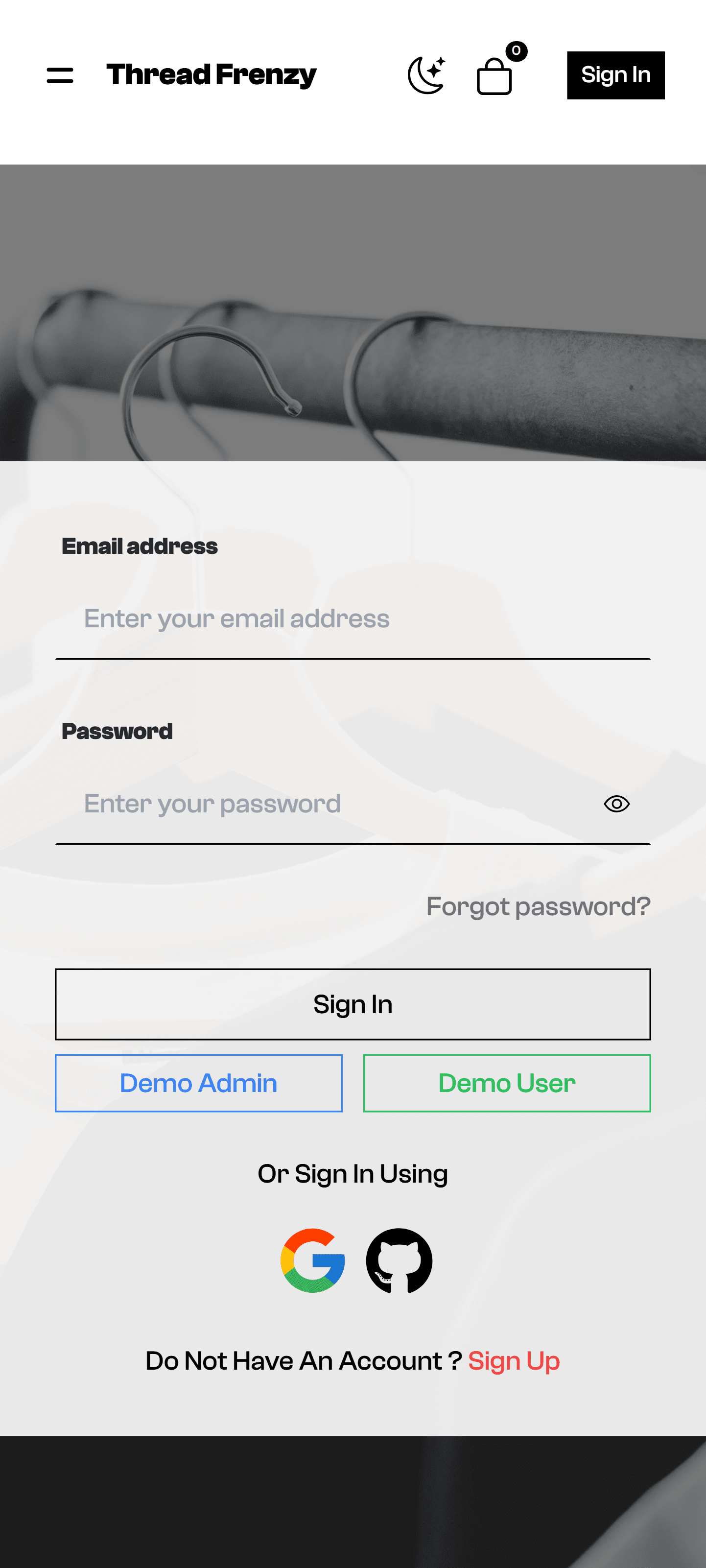
Task: Log in as Demo Admin
Action: click(x=198, y=1084)
